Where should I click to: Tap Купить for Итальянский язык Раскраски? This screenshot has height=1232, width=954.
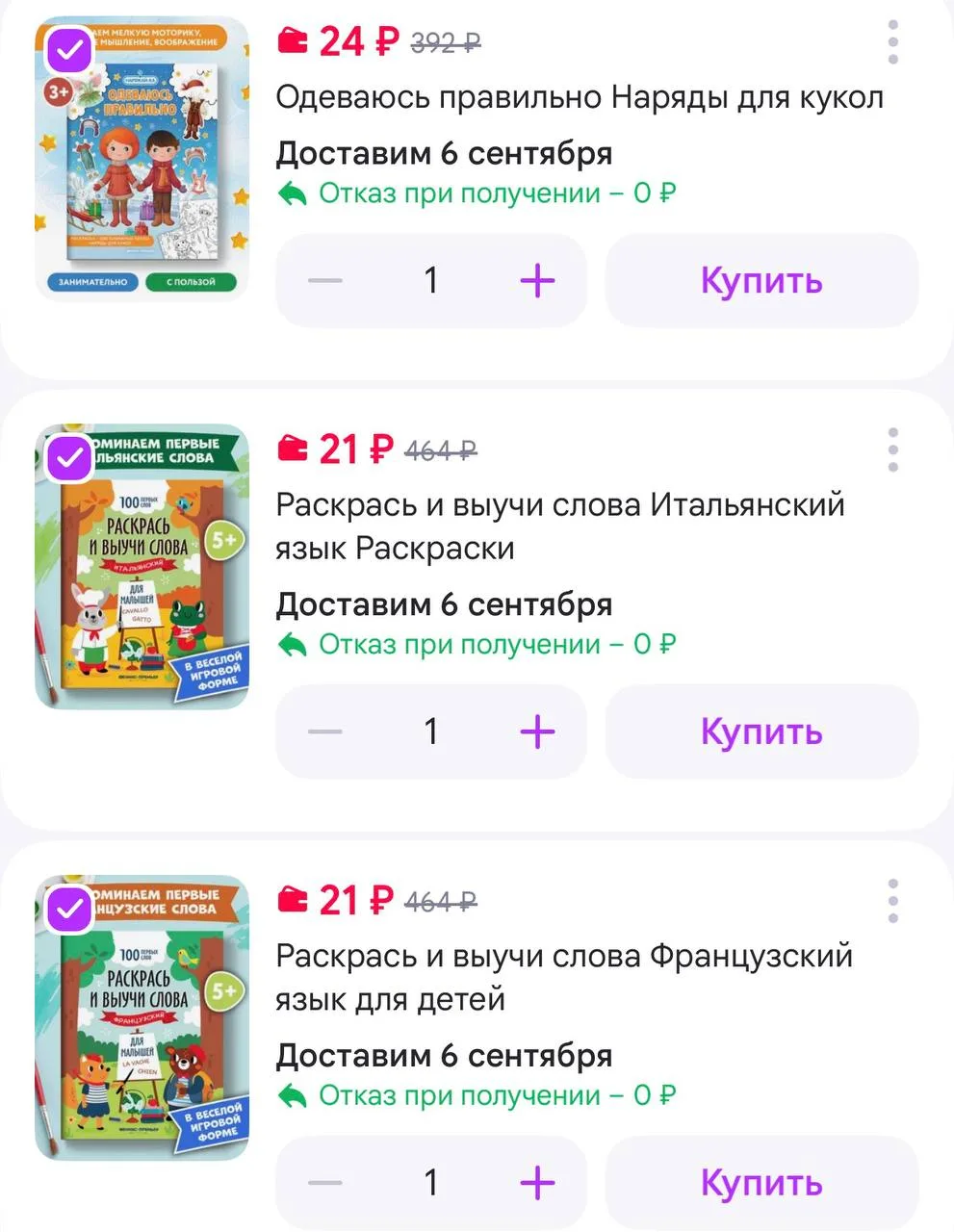(761, 731)
